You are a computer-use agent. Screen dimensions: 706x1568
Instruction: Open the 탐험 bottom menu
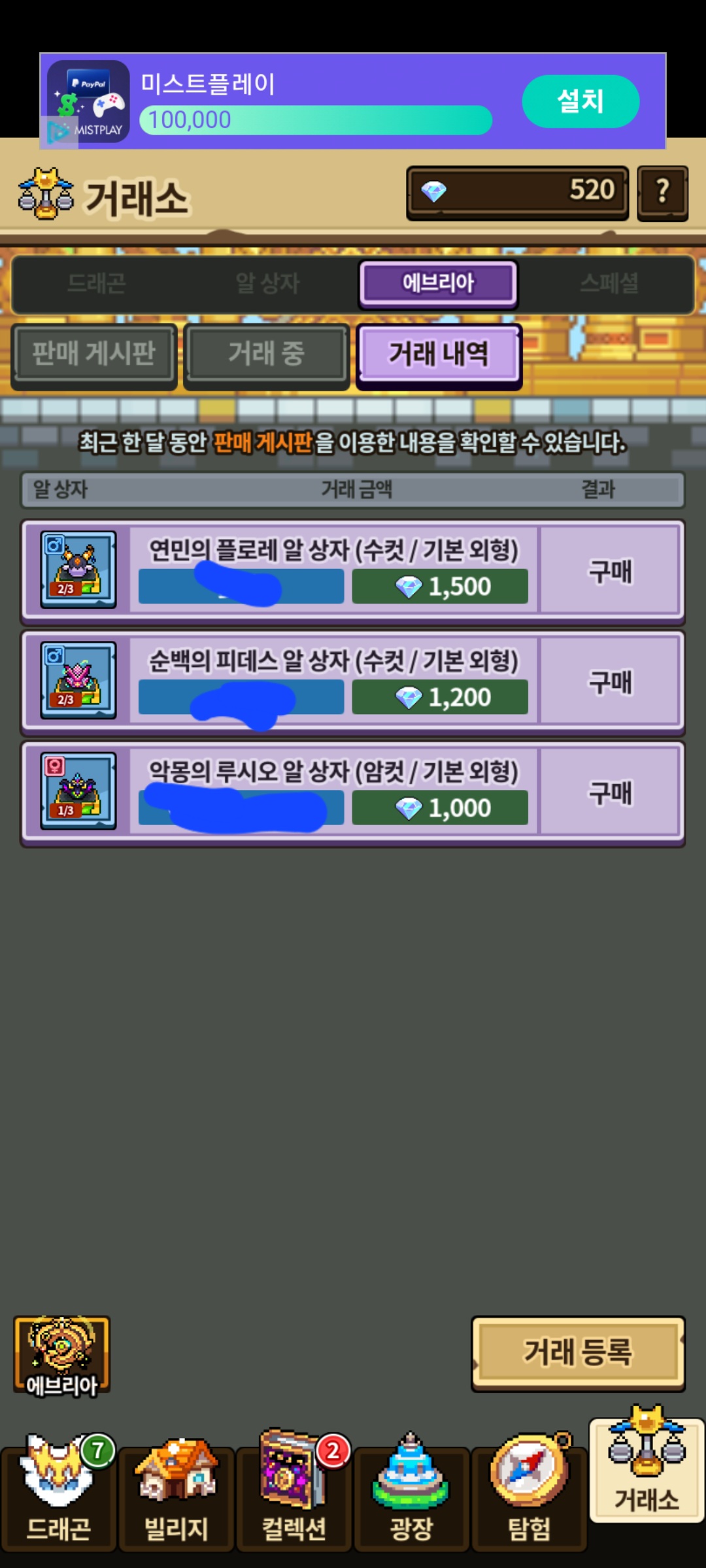point(529,1496)
